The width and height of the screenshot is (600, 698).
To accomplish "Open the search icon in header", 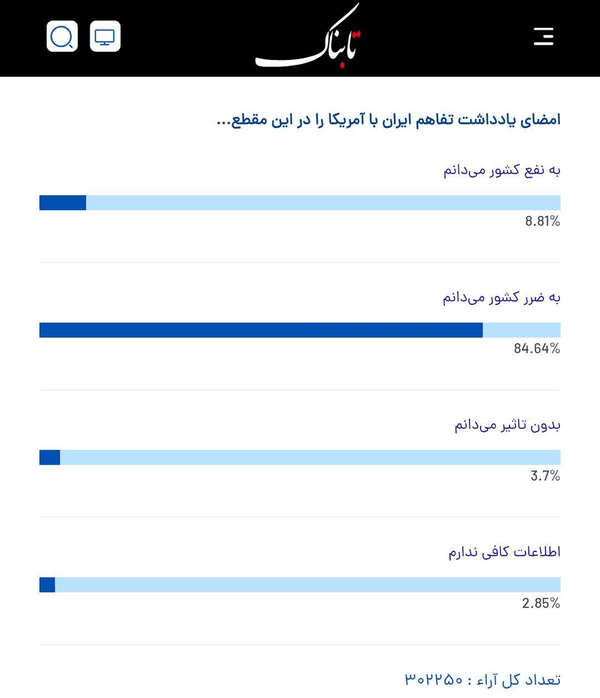I will click(62, 36).
